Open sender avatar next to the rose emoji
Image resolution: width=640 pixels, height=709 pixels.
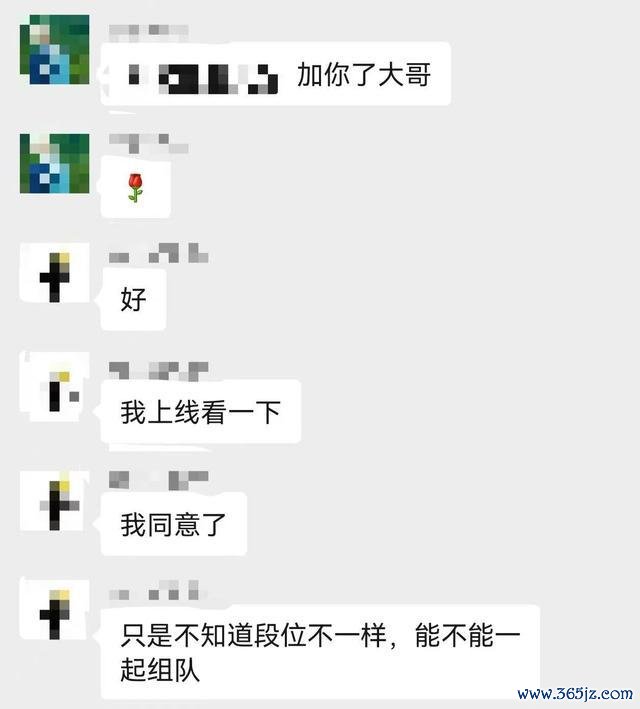(55, 162)
